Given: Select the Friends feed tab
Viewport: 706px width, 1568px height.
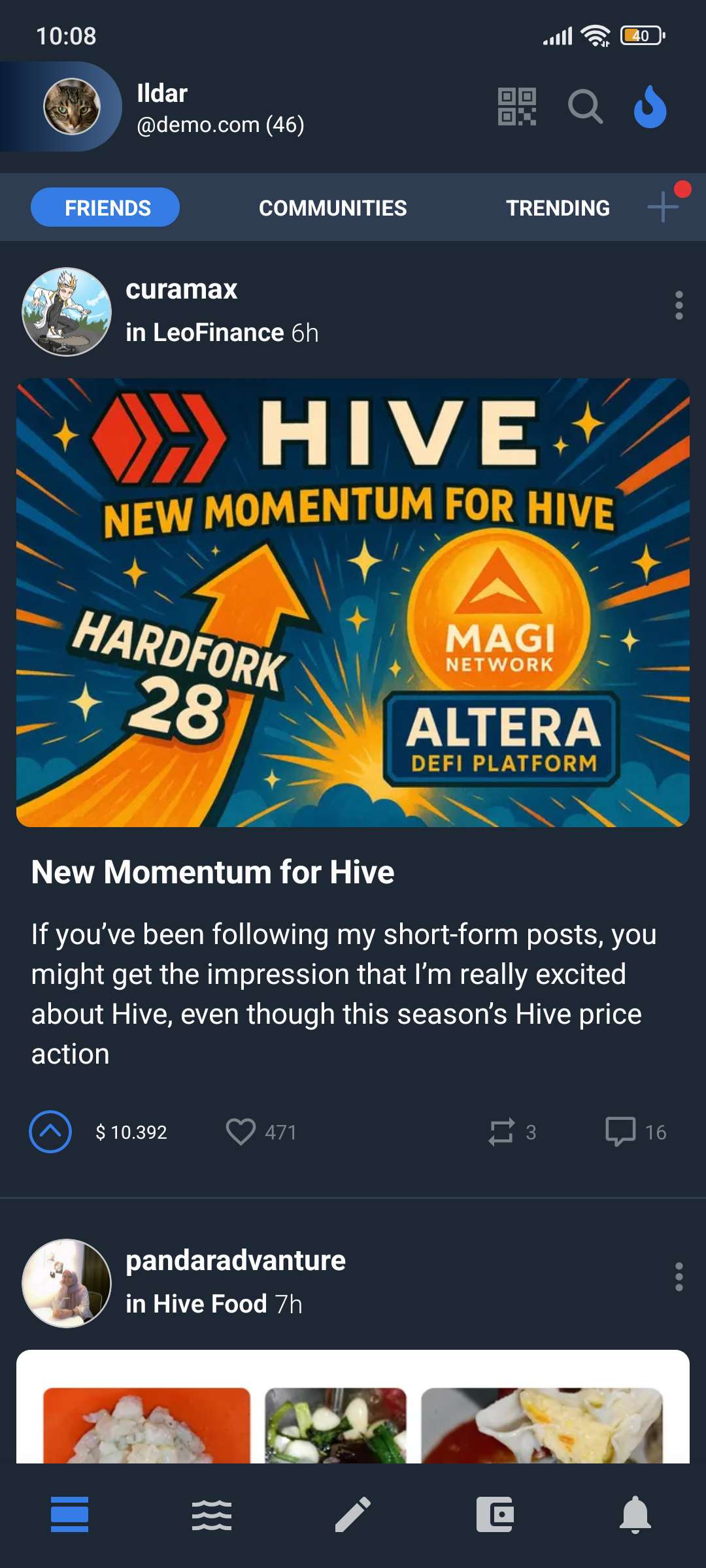Looking at the screenshot, I should point(105,208).
